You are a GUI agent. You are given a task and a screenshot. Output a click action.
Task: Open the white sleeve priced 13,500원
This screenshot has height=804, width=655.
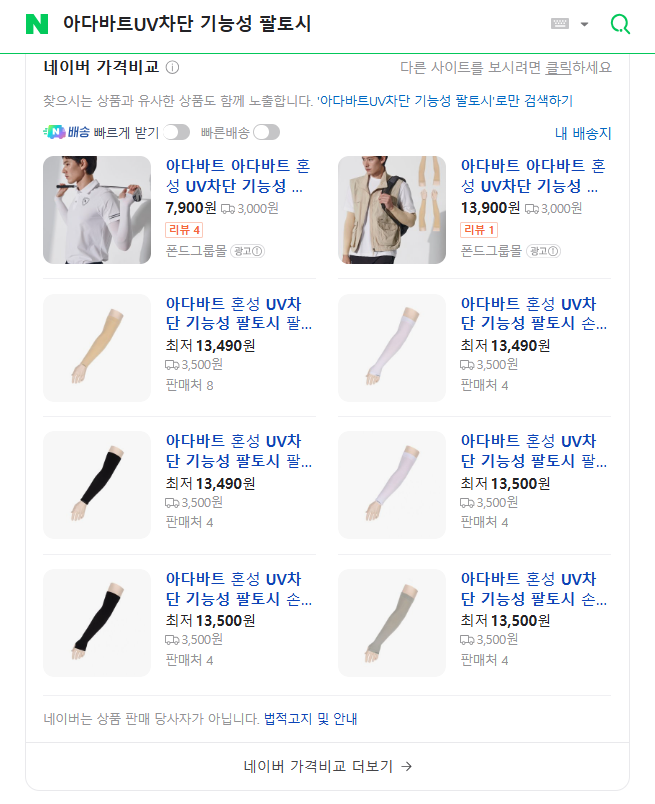(x=532, y=451)
